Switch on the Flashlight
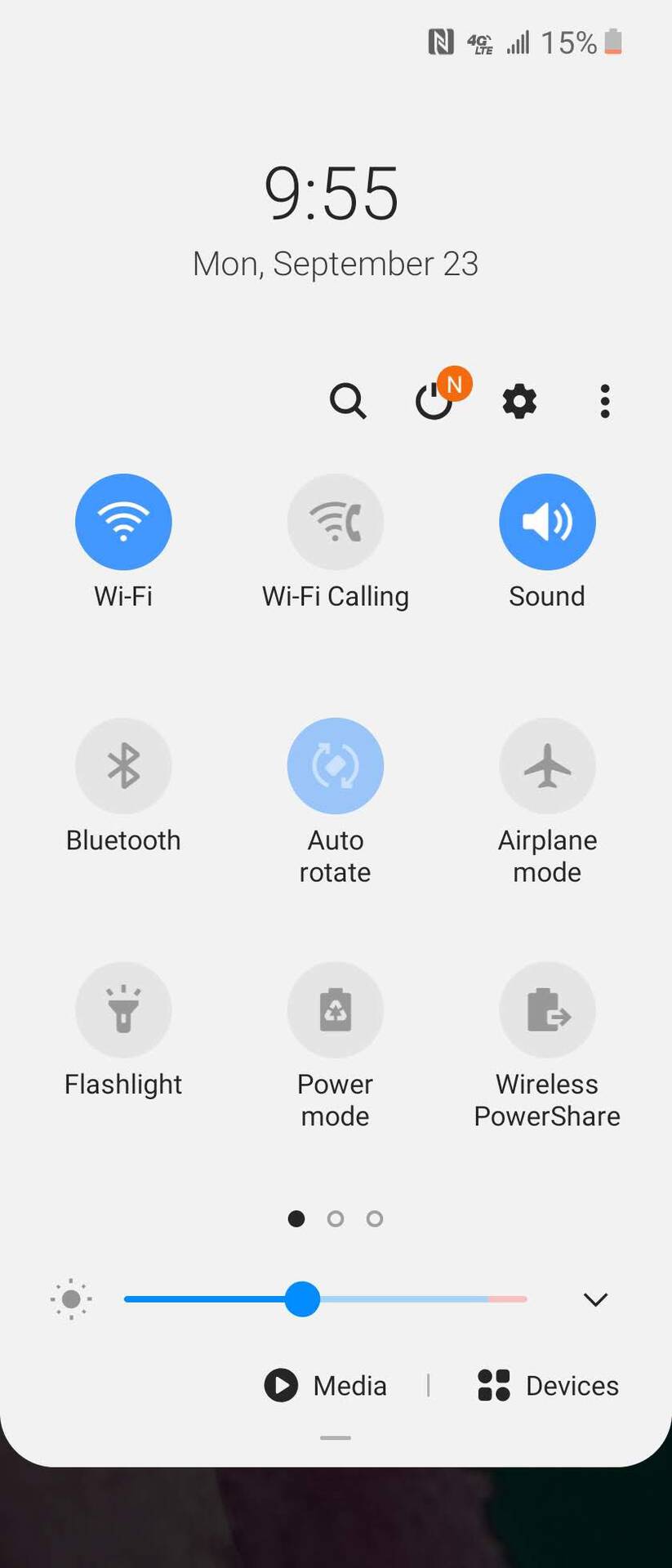The width and height of the screenshot is (672, 1568). [123, 1010]
